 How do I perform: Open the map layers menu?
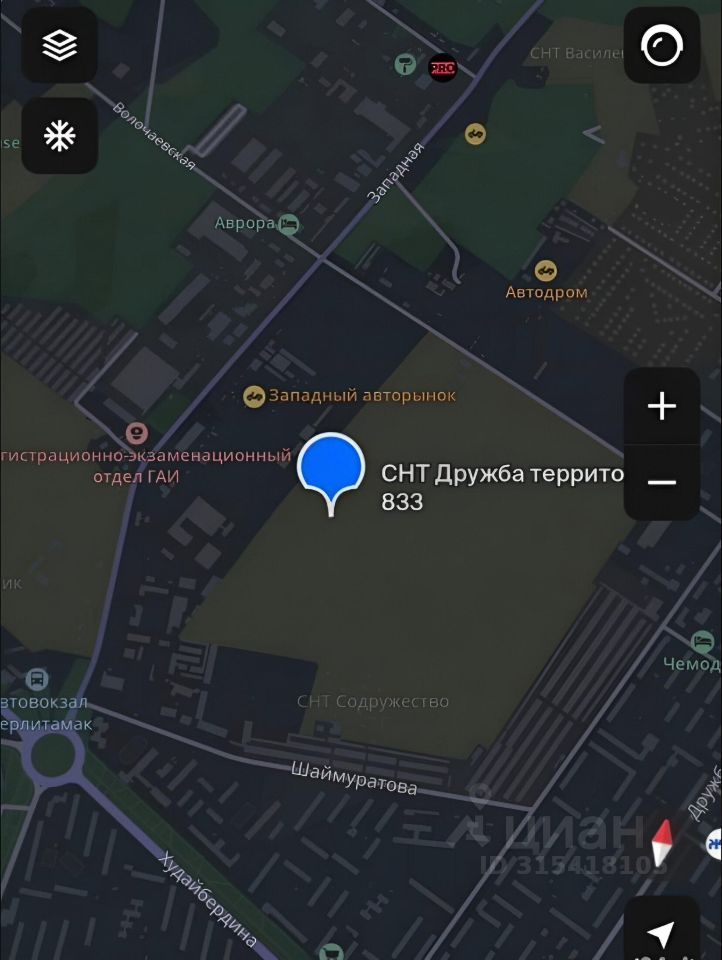pyautogui.click(x=60, y=45)
